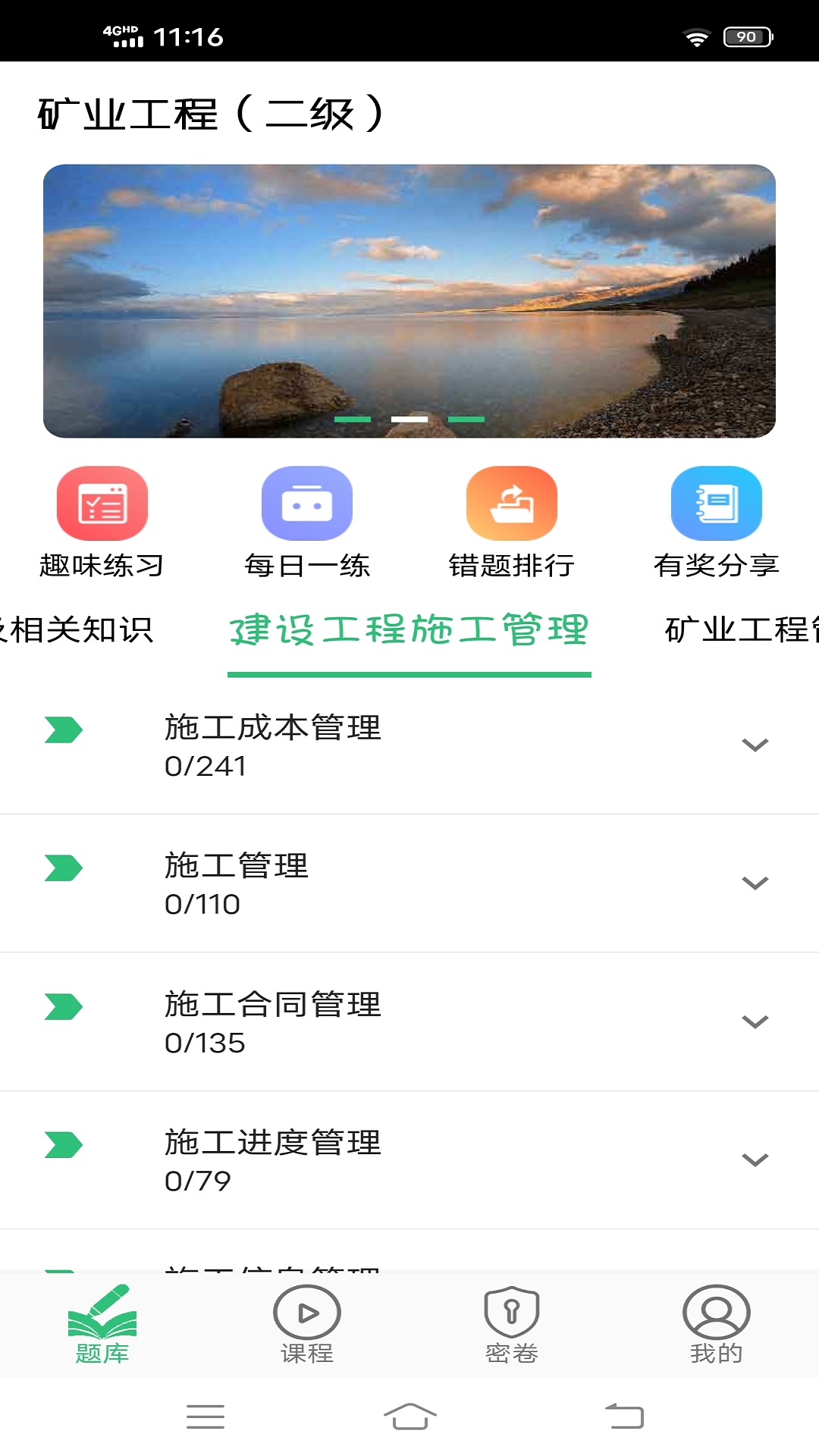This screenshot has width=819, height=1456.
Task: Select the 建设工程施工管理 tab
Action: (x=409, y=631)
